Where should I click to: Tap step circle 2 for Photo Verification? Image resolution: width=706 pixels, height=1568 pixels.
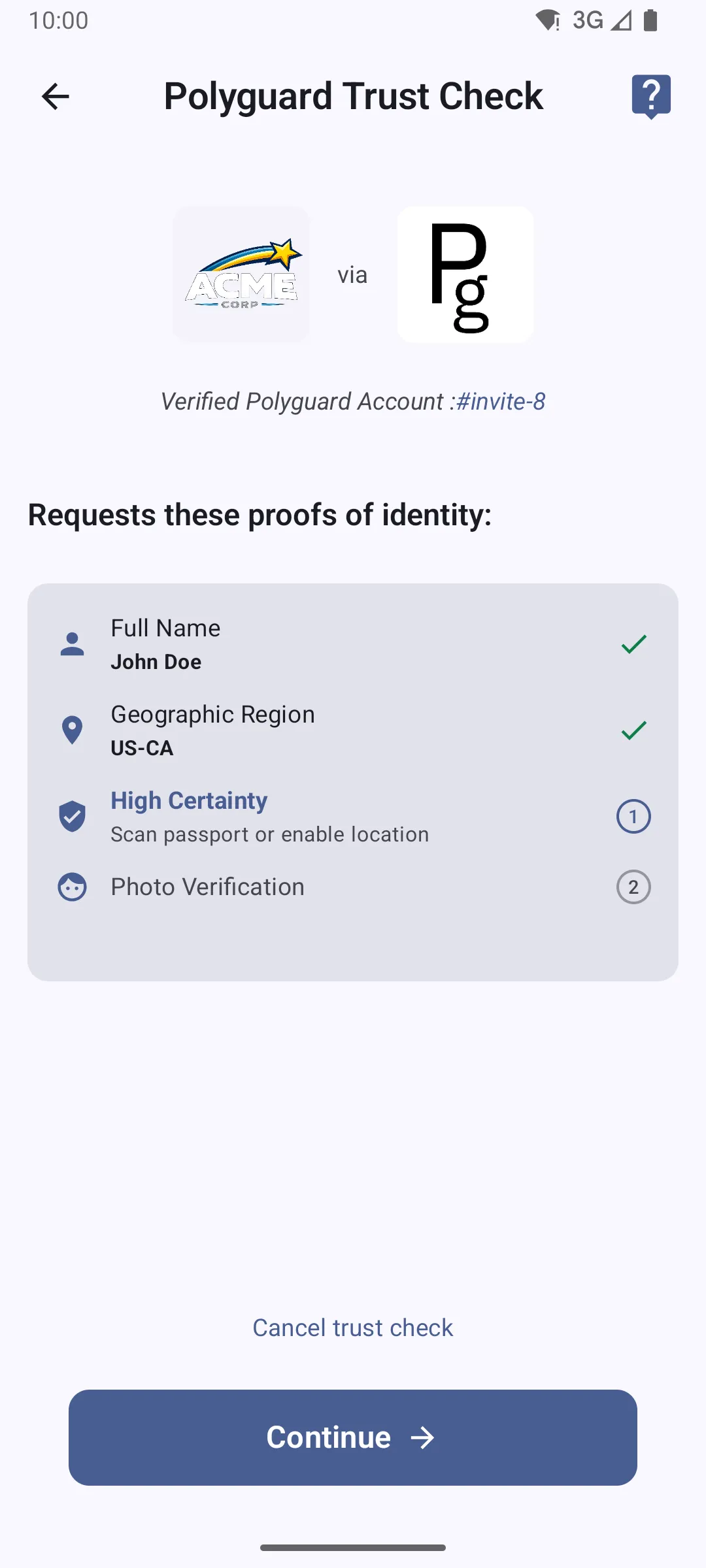[633, 887]
